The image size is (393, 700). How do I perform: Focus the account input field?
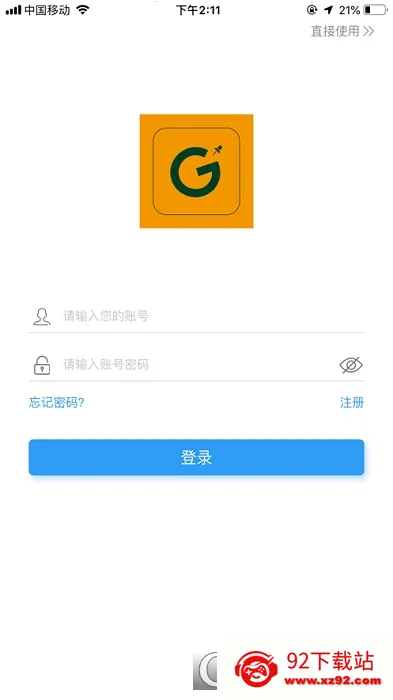pyautogui.click(x=196, y=316)
